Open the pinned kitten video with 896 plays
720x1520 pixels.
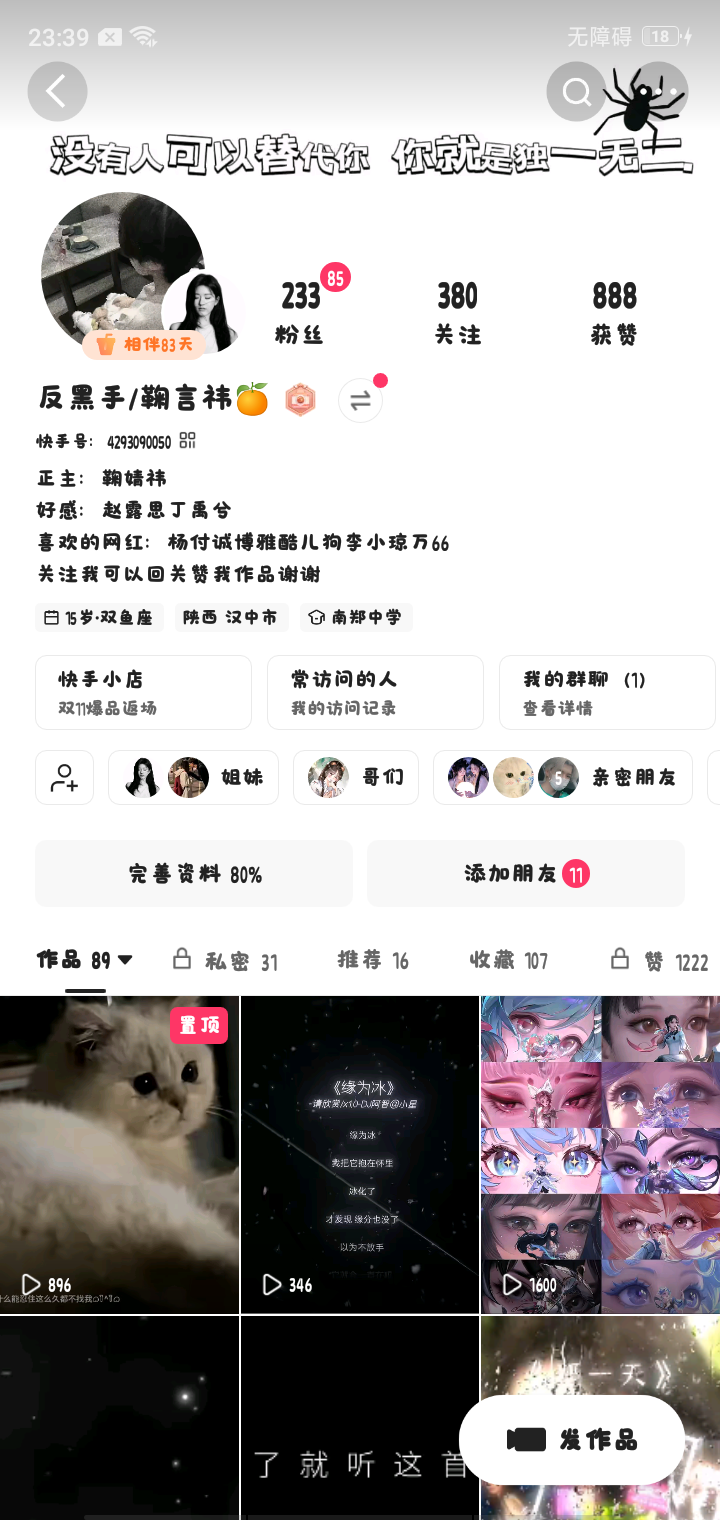pos(119,1154)
